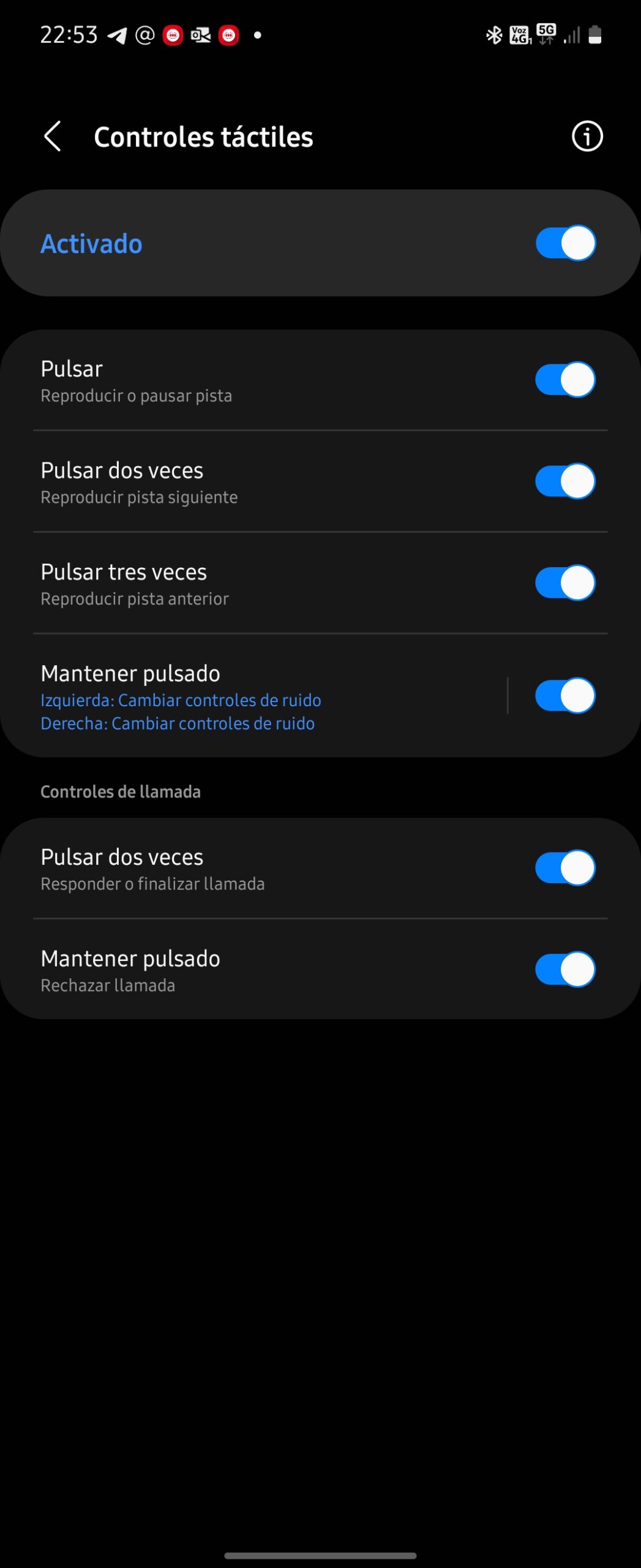Viewport: 641px width, 1568px height.
Task: Open Mantener pulsado noise controls settings
Action: pyautogui.click(x=245, y=697)
